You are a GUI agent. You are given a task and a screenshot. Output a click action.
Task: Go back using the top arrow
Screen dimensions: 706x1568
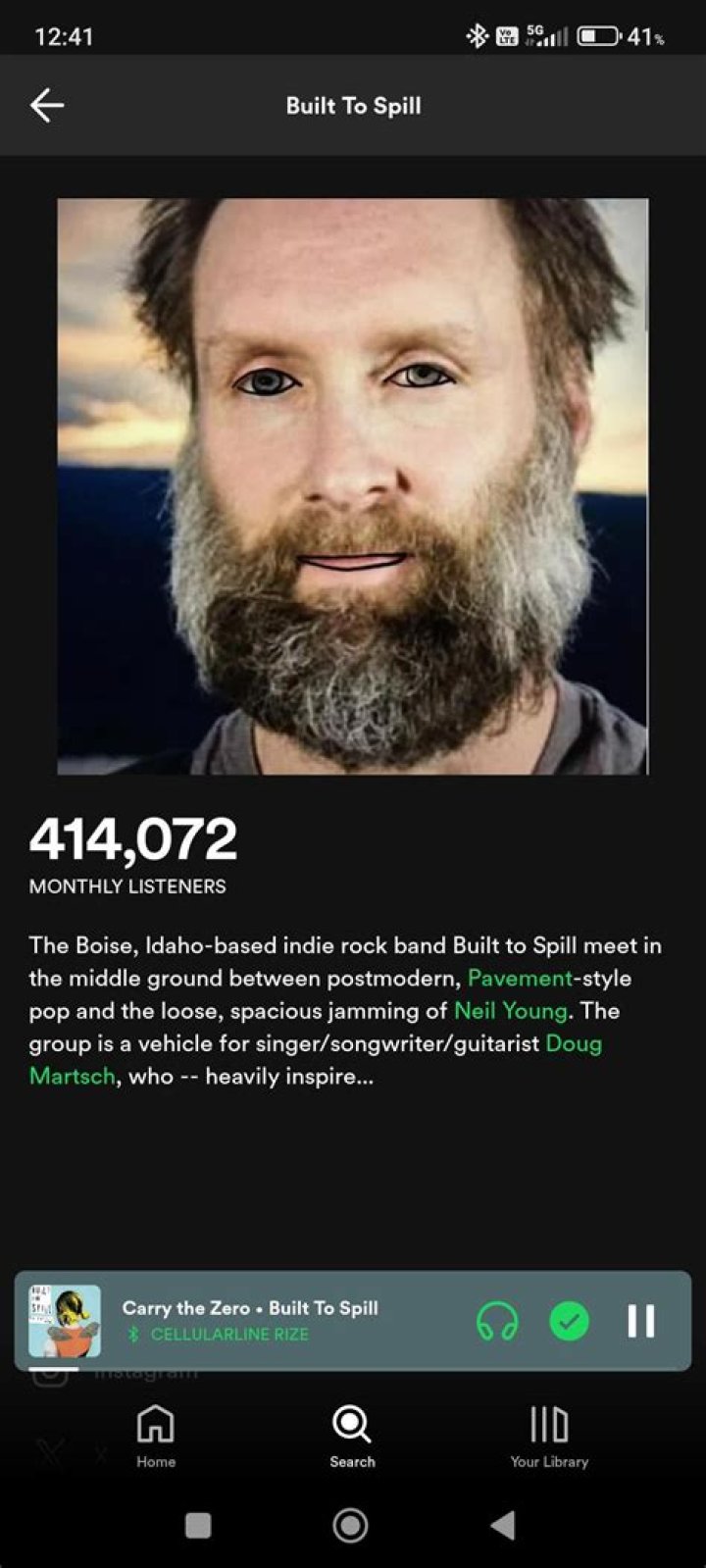coord(46,105)
